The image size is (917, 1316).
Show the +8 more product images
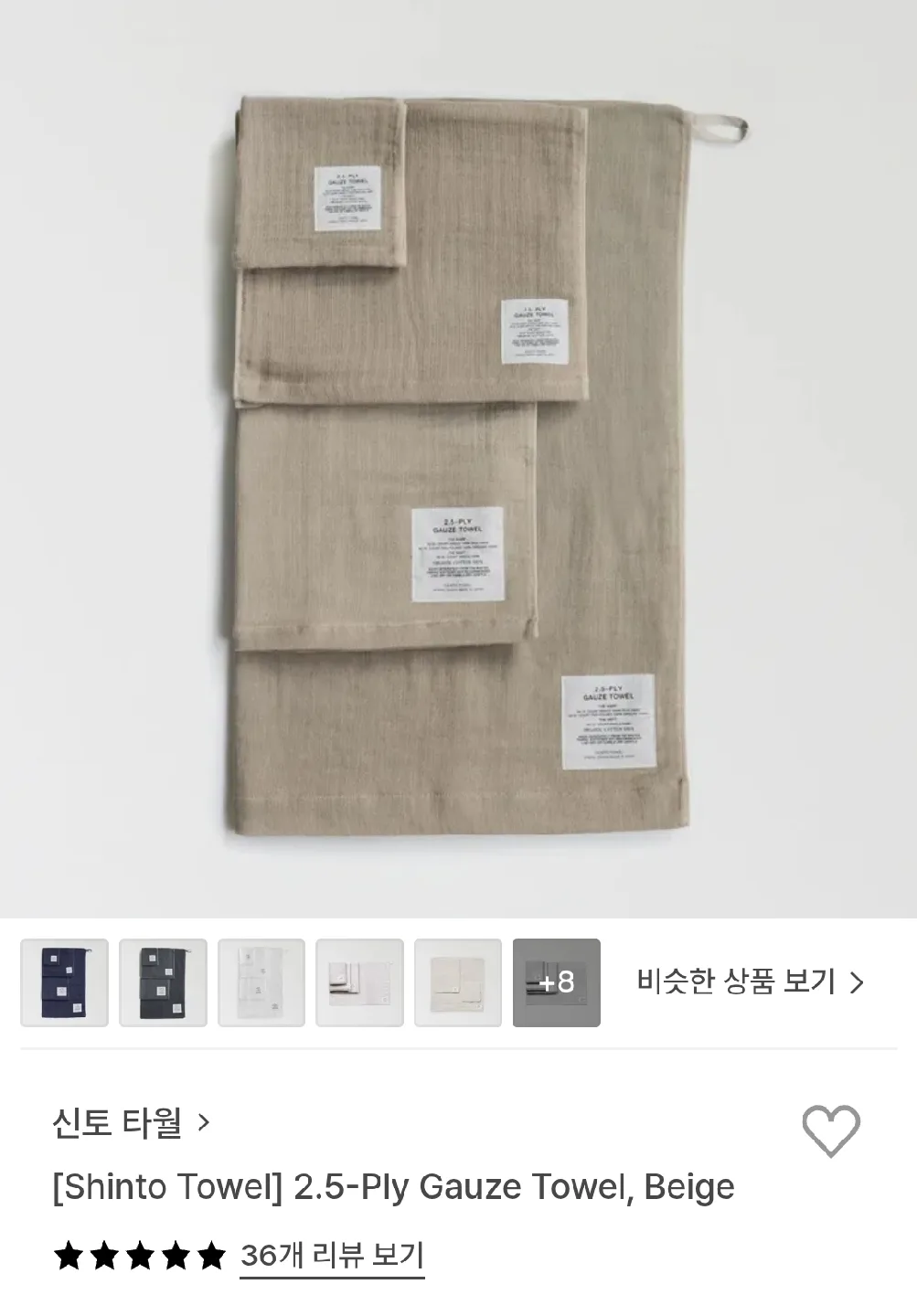[556, 982]
